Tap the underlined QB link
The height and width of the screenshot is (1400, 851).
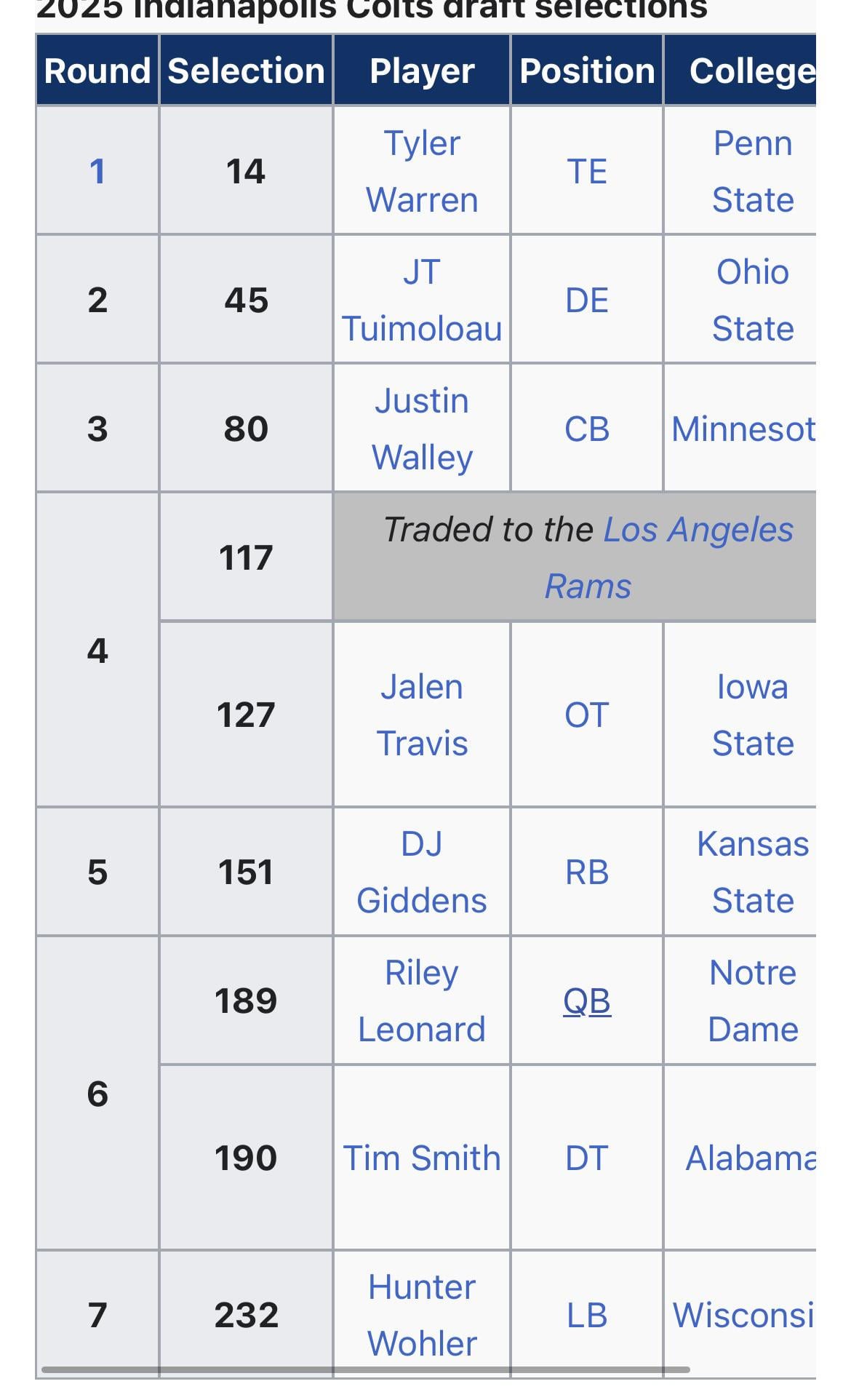pos(587,1001)
